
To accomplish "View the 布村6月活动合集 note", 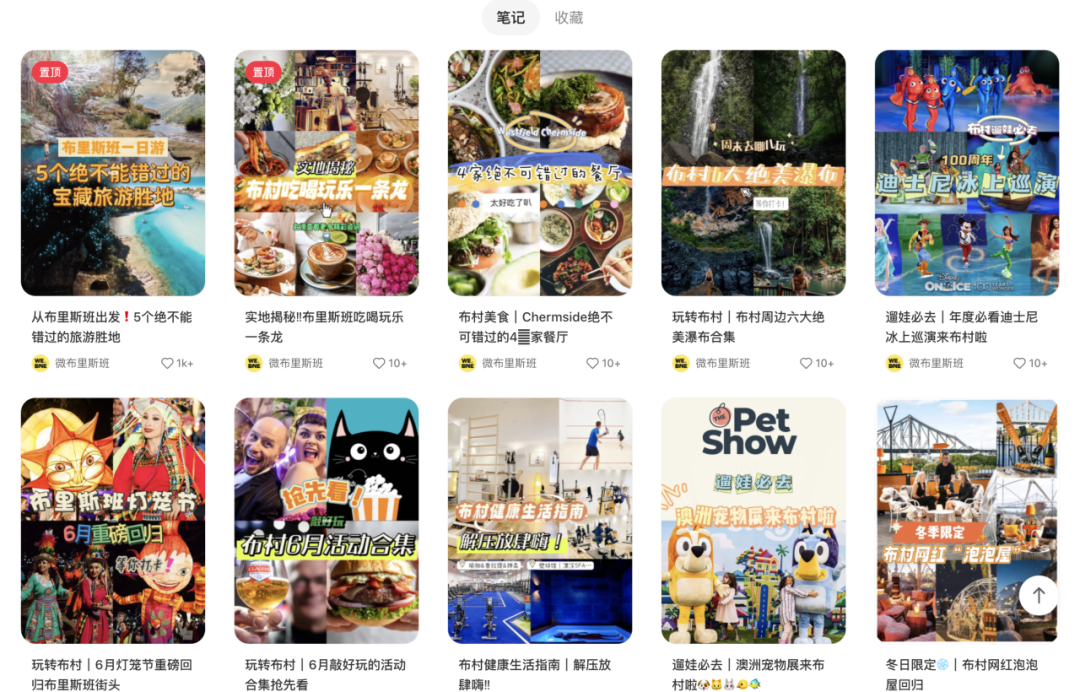I will pos(326,520).
